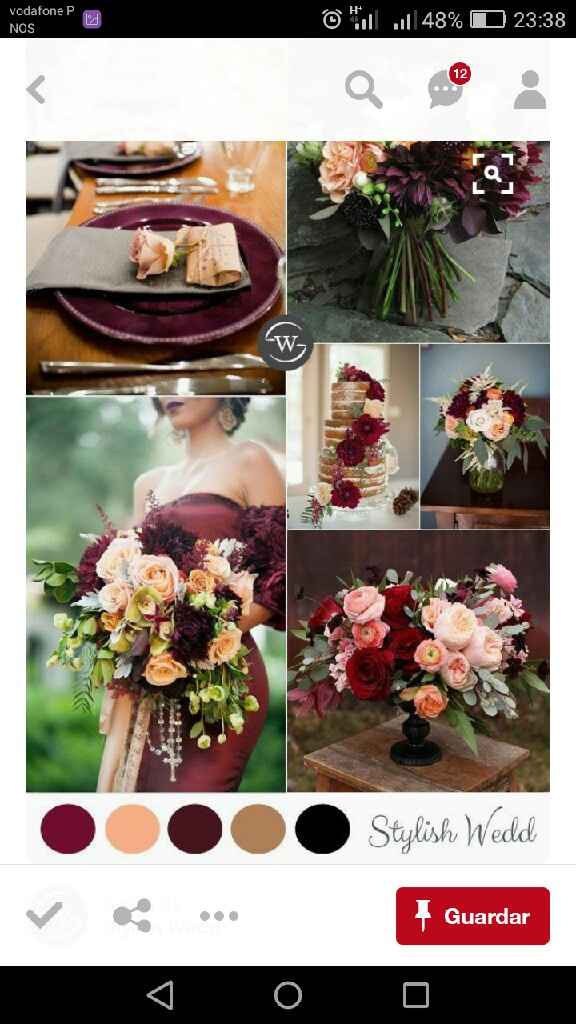Save the pin with Guardar
576x1024 pixels.
[x=473, y=916]
